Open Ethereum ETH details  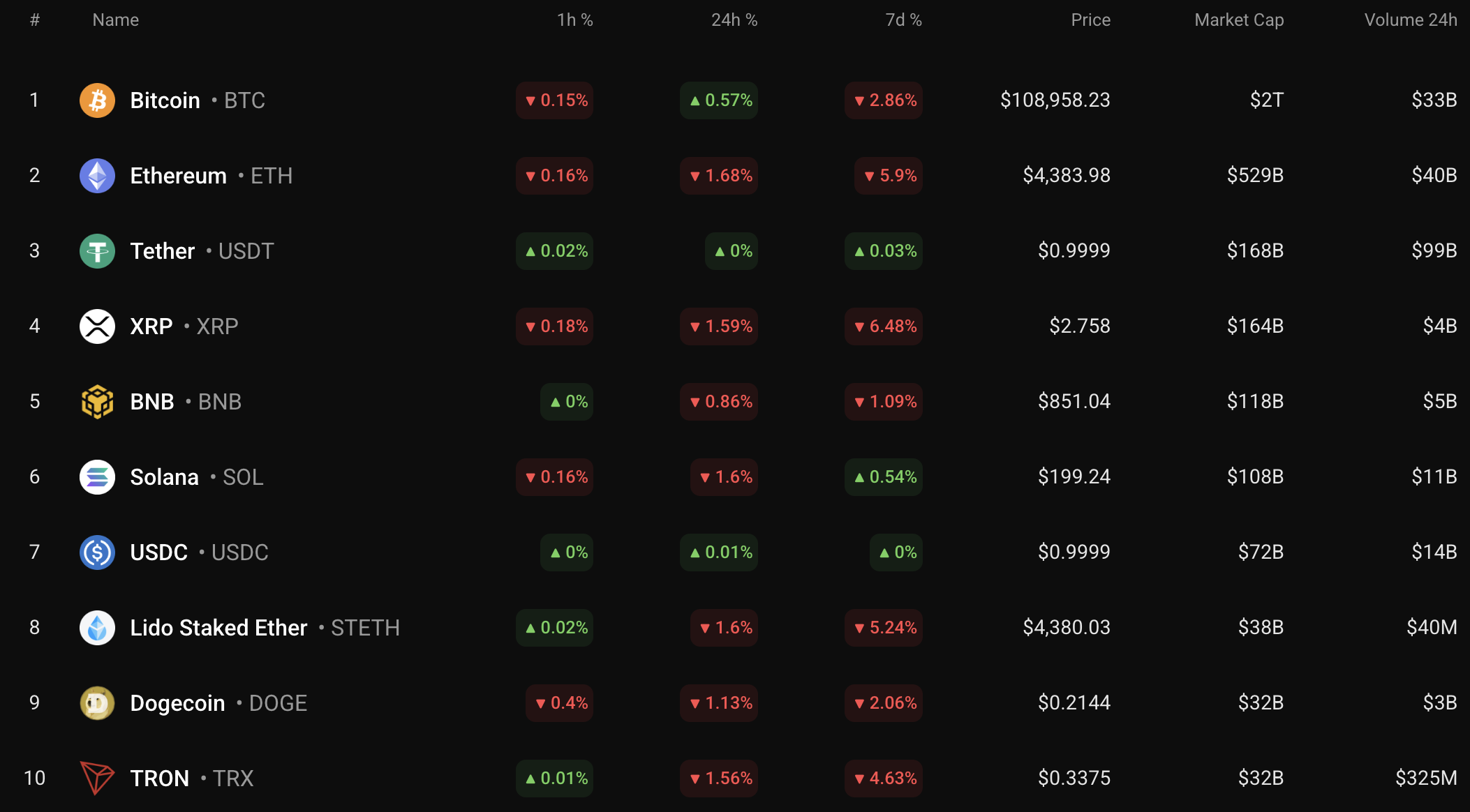pos(178,176)
